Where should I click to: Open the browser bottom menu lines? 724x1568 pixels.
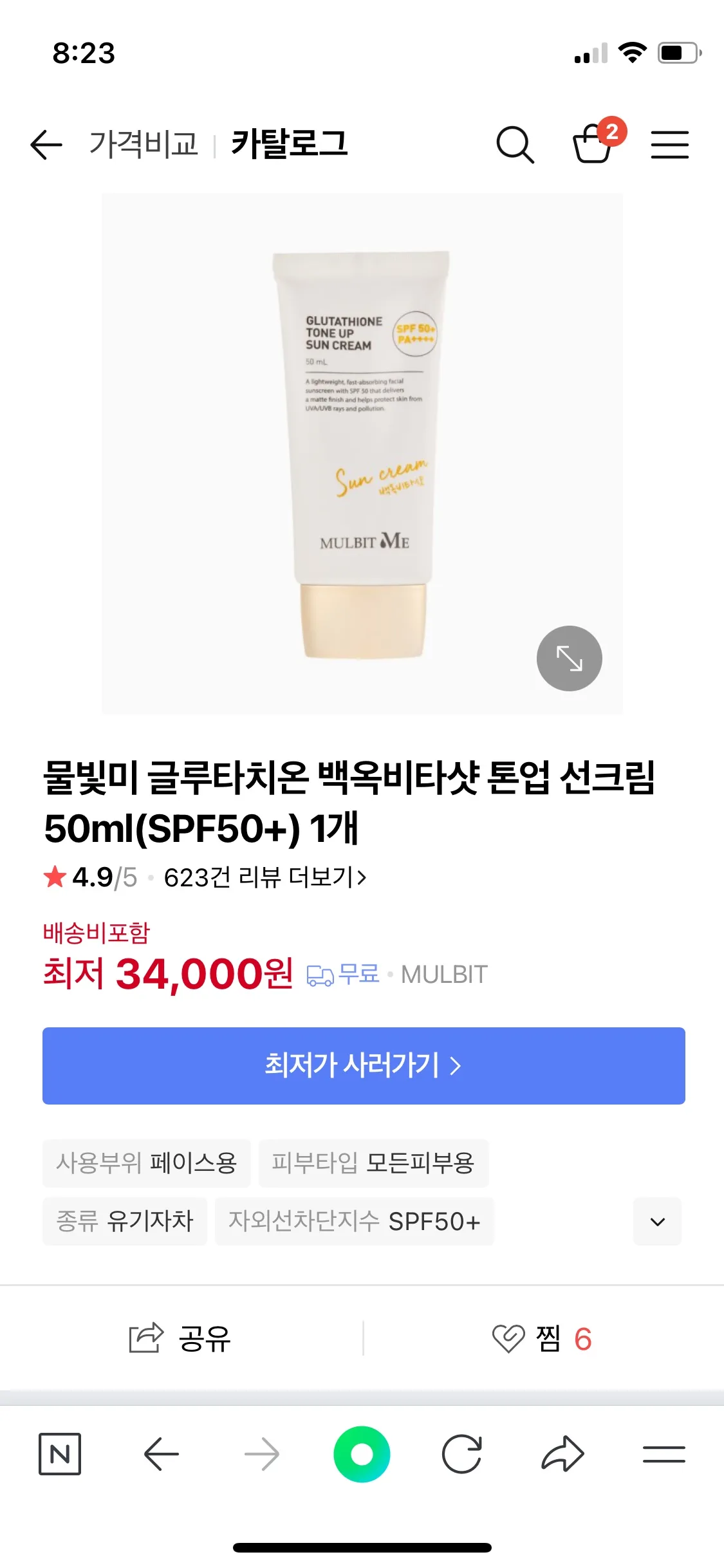coord(664,1454)
